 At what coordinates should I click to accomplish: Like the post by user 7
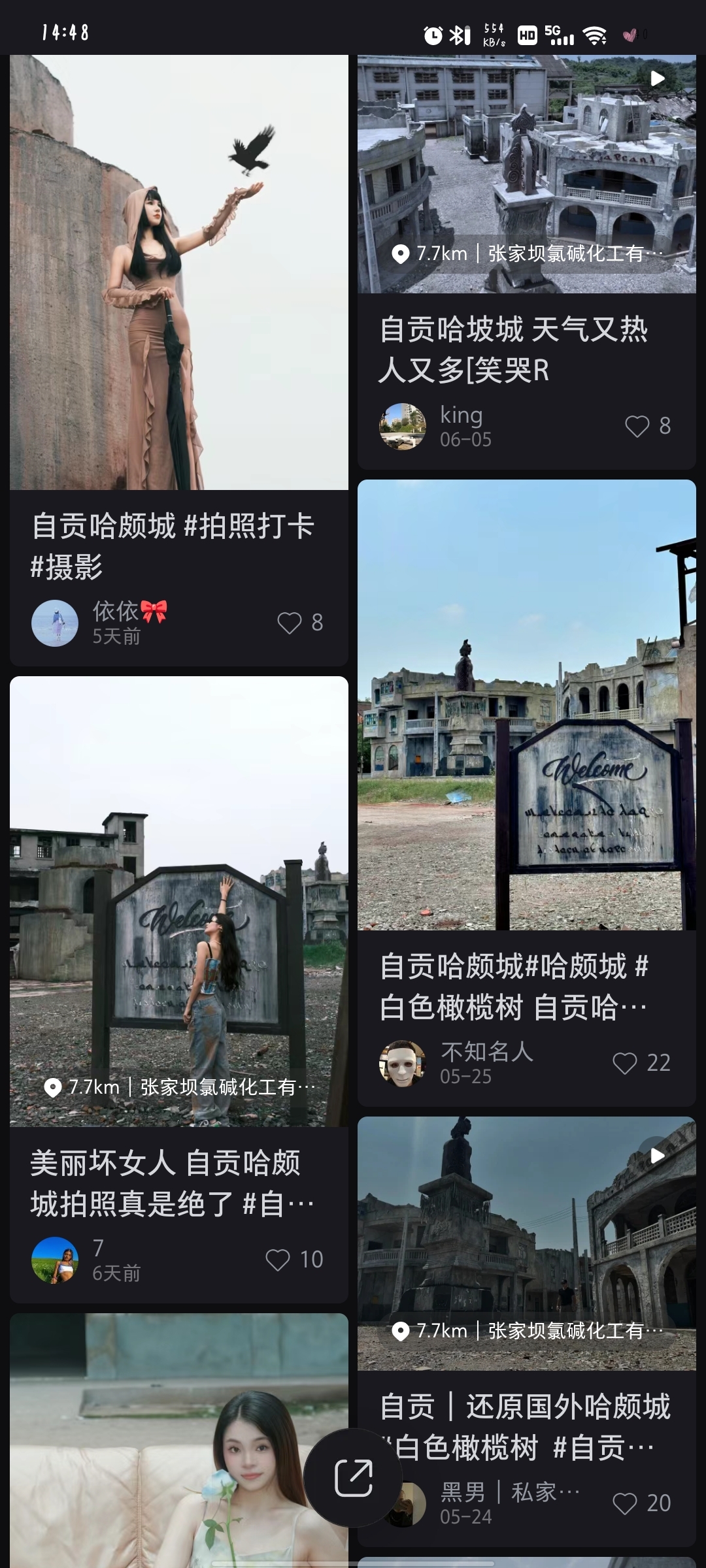pos(278,1260)
